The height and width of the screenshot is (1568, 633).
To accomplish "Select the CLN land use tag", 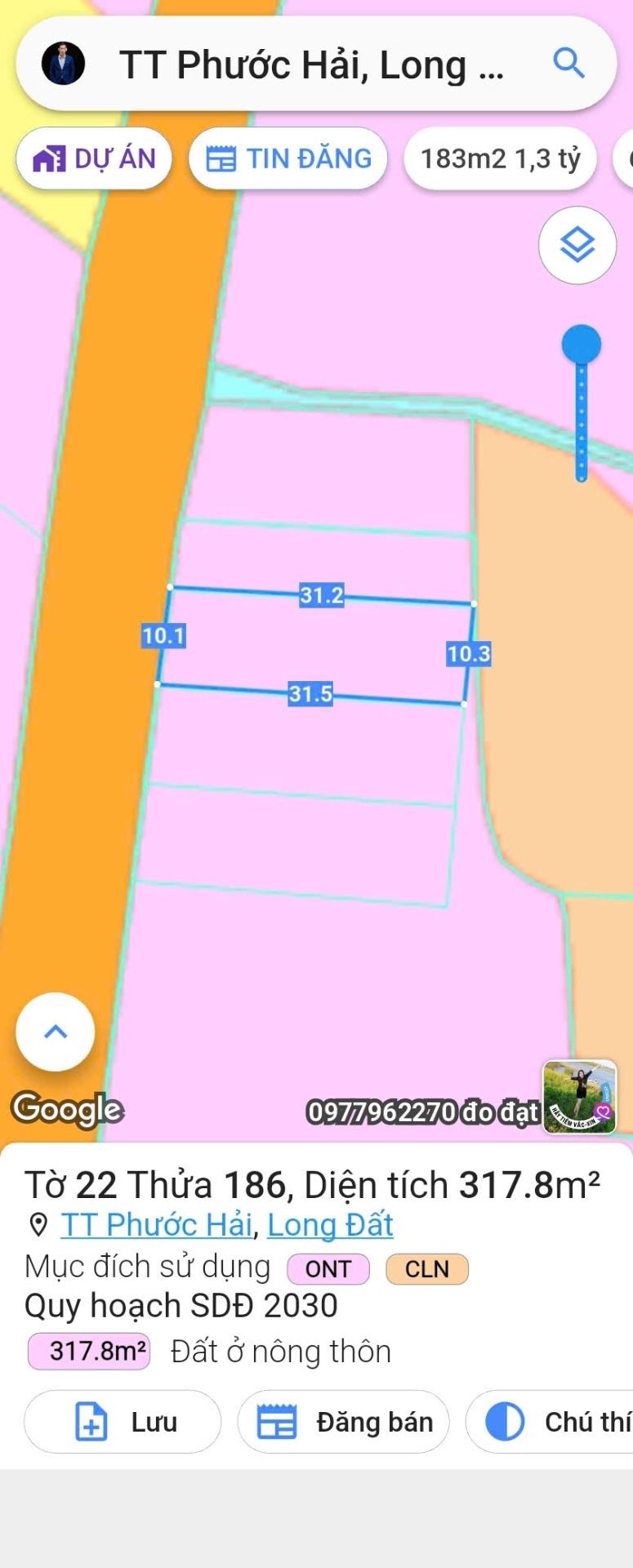I will point(427,1269).
